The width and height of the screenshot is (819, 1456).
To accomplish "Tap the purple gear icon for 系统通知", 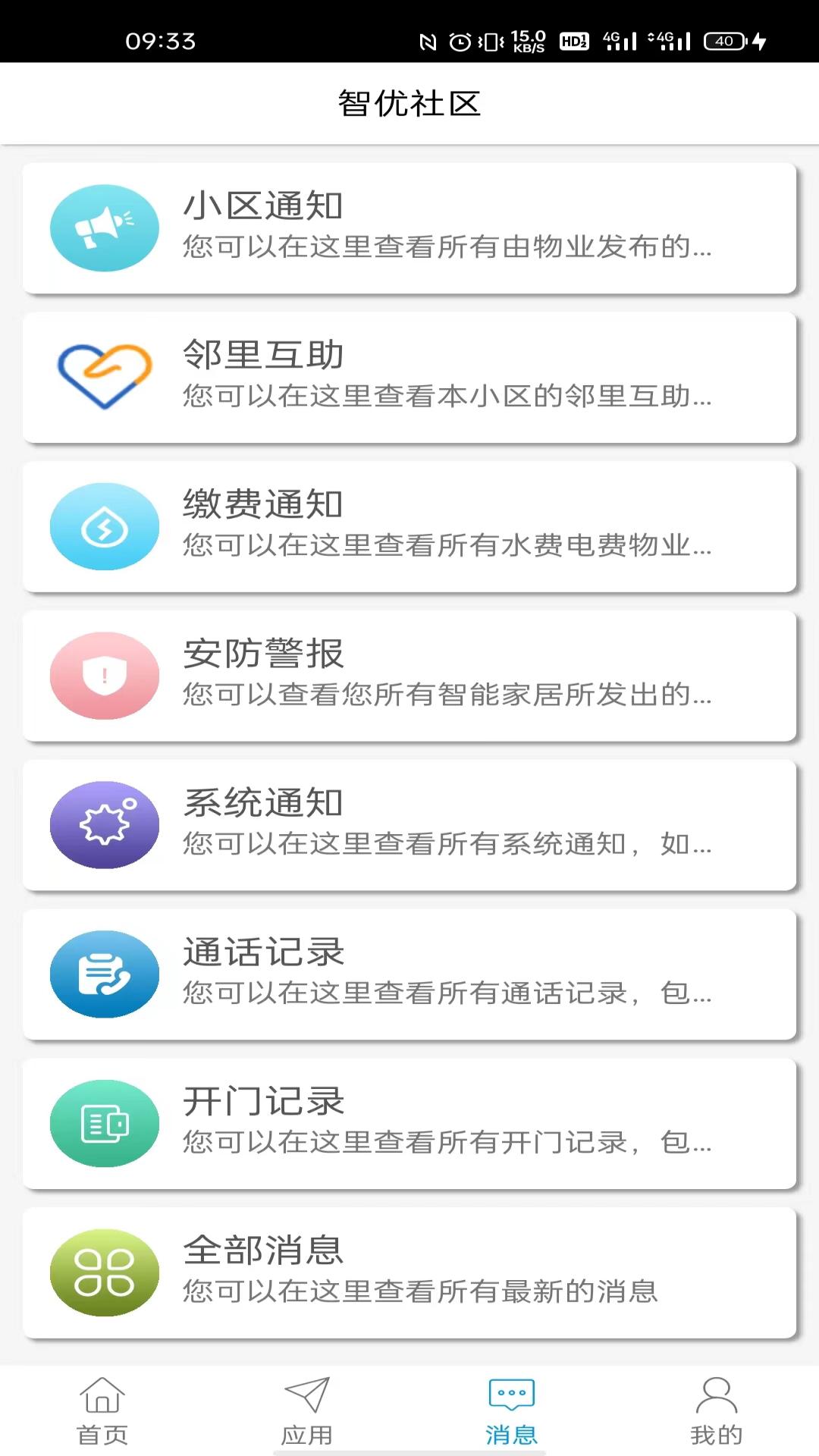I will [x=104, y=825].
